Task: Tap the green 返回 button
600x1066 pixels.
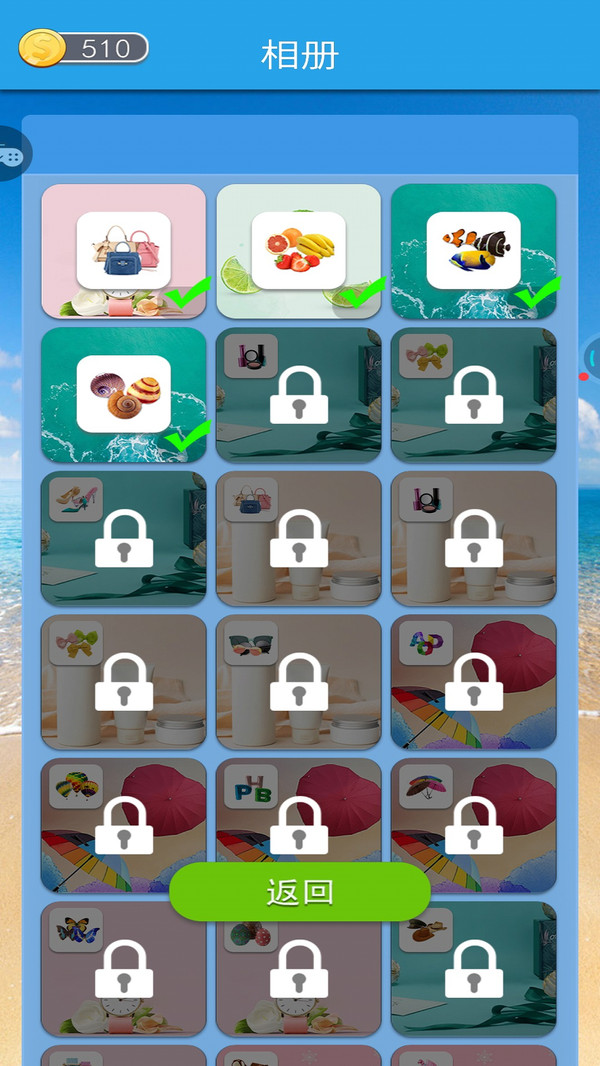Action: [x=300, y=892]
